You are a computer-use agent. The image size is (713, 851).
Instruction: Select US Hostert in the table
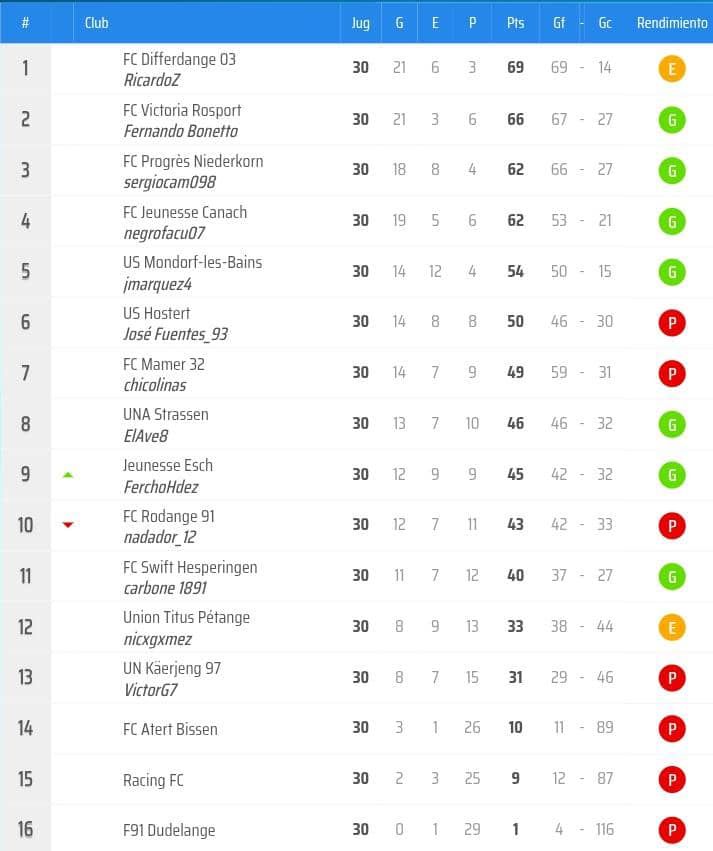[157, 313]
